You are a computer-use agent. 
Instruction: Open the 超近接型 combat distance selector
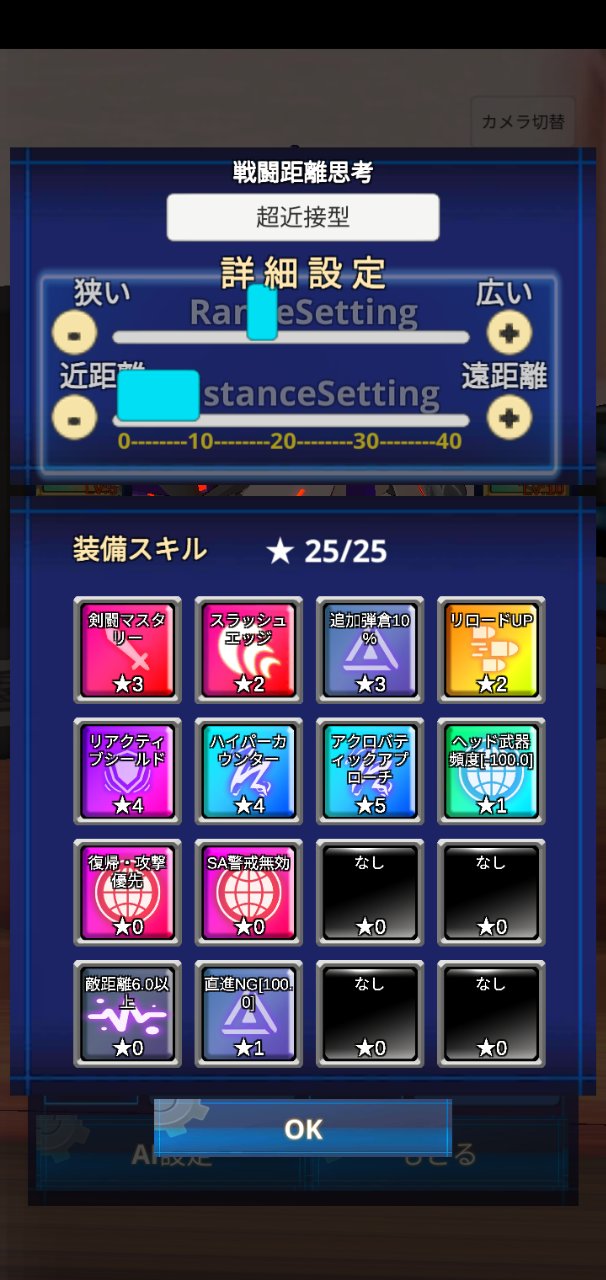[x=302, y=217]
